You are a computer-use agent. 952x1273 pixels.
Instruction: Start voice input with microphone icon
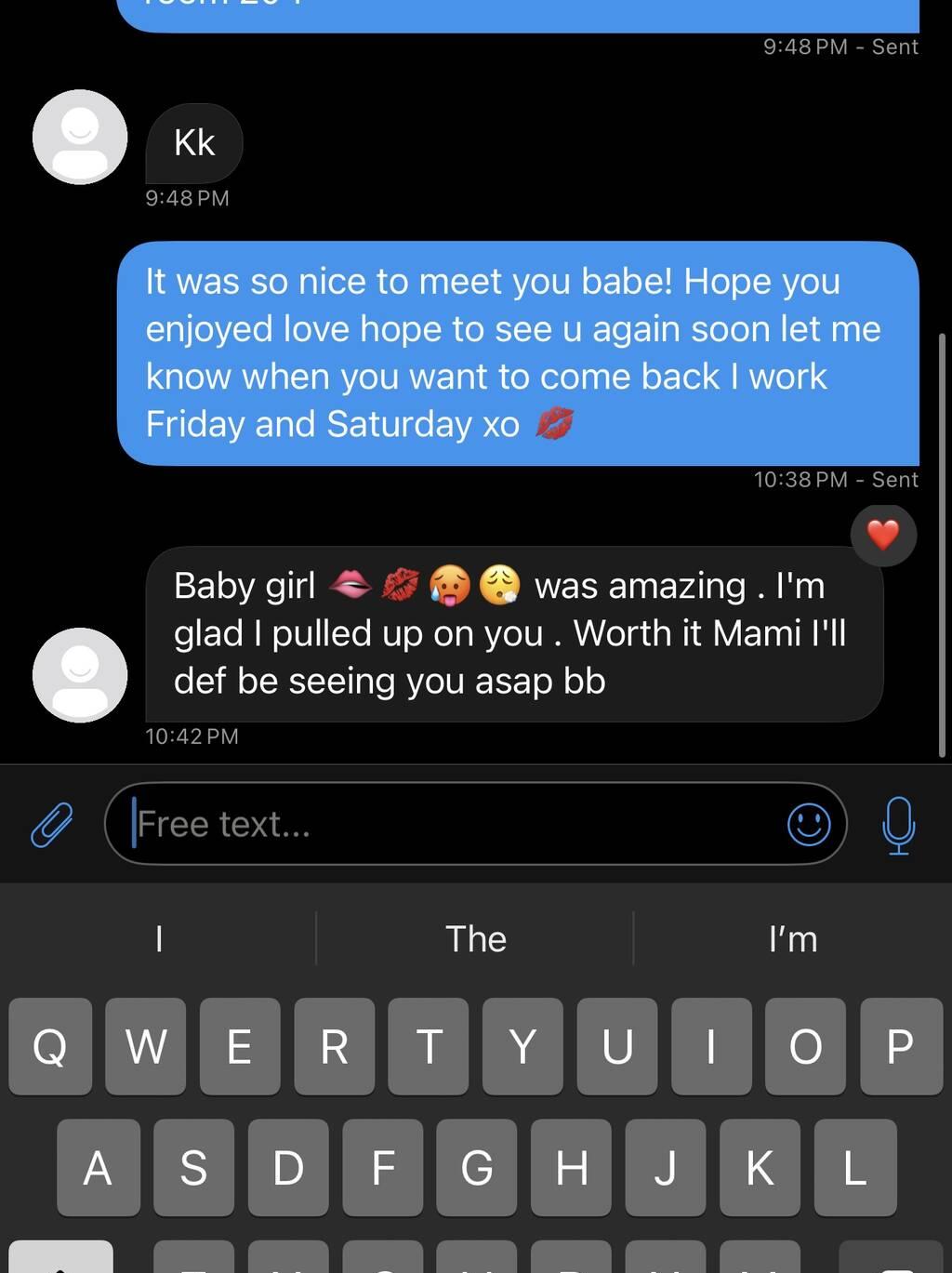pos(898,825)
